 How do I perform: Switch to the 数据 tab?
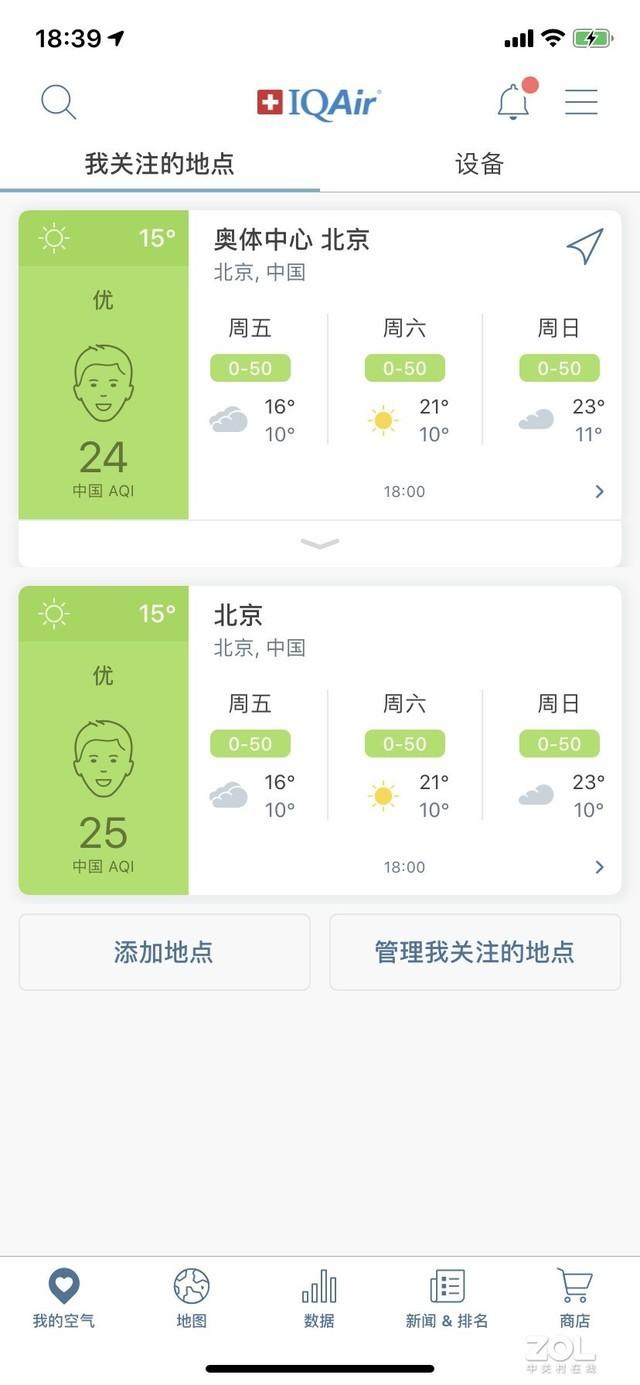[x=319, y=1298]
